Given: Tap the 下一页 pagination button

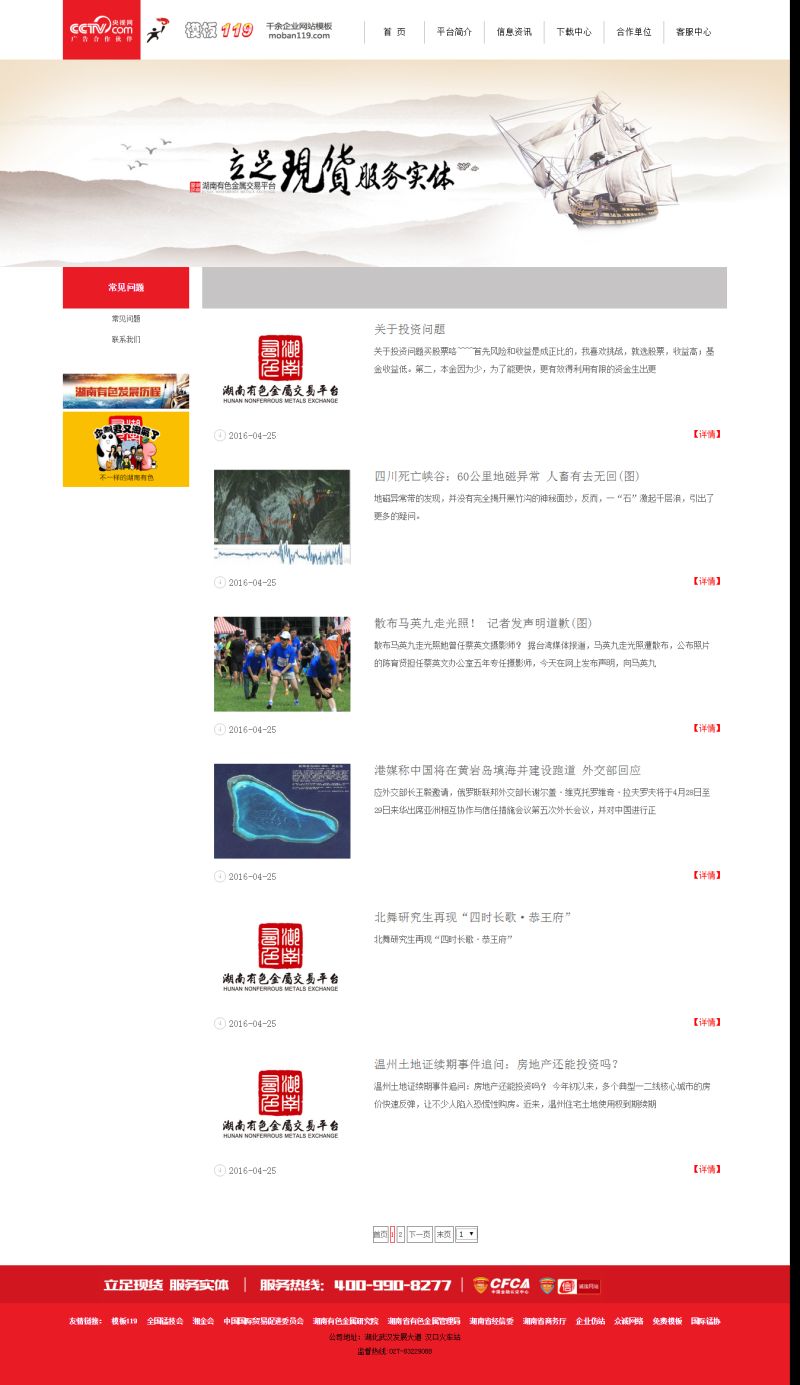Looking at the screenshot, I should [420, 1235].
